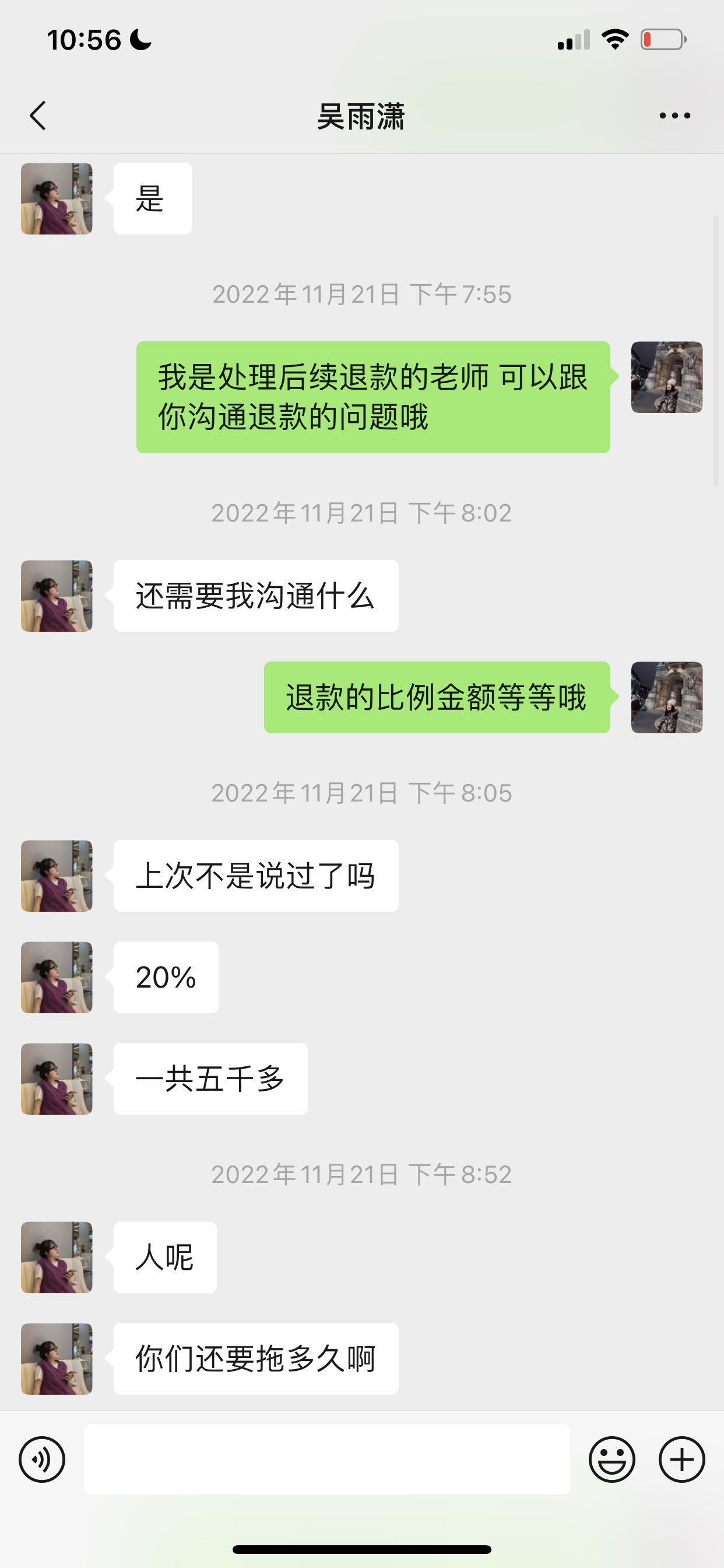Open the three-dot chat info menu

[x=674, y=116]
